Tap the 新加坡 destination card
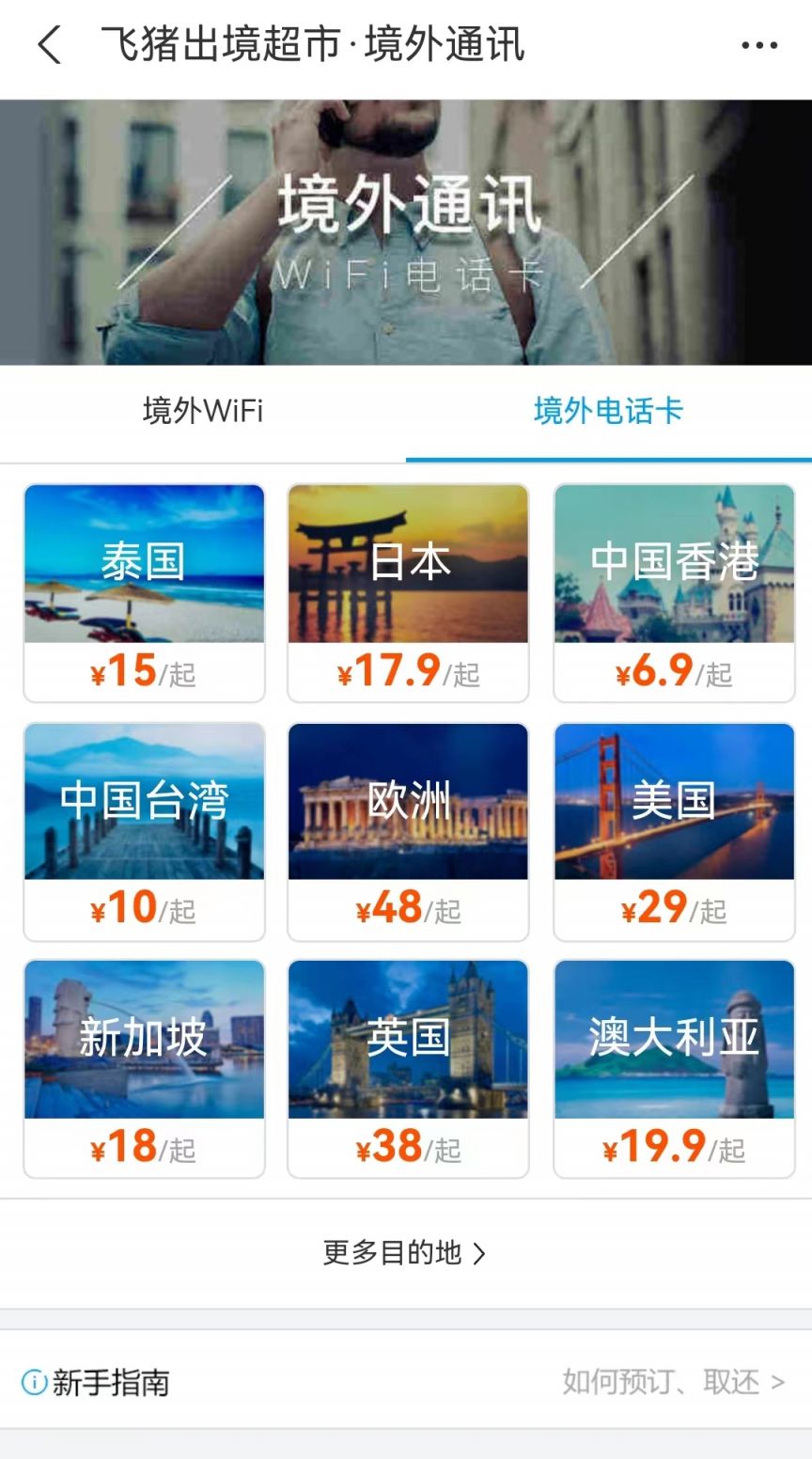The width and height of the screenshot is (812, 1459). (x=143, y=1069)
